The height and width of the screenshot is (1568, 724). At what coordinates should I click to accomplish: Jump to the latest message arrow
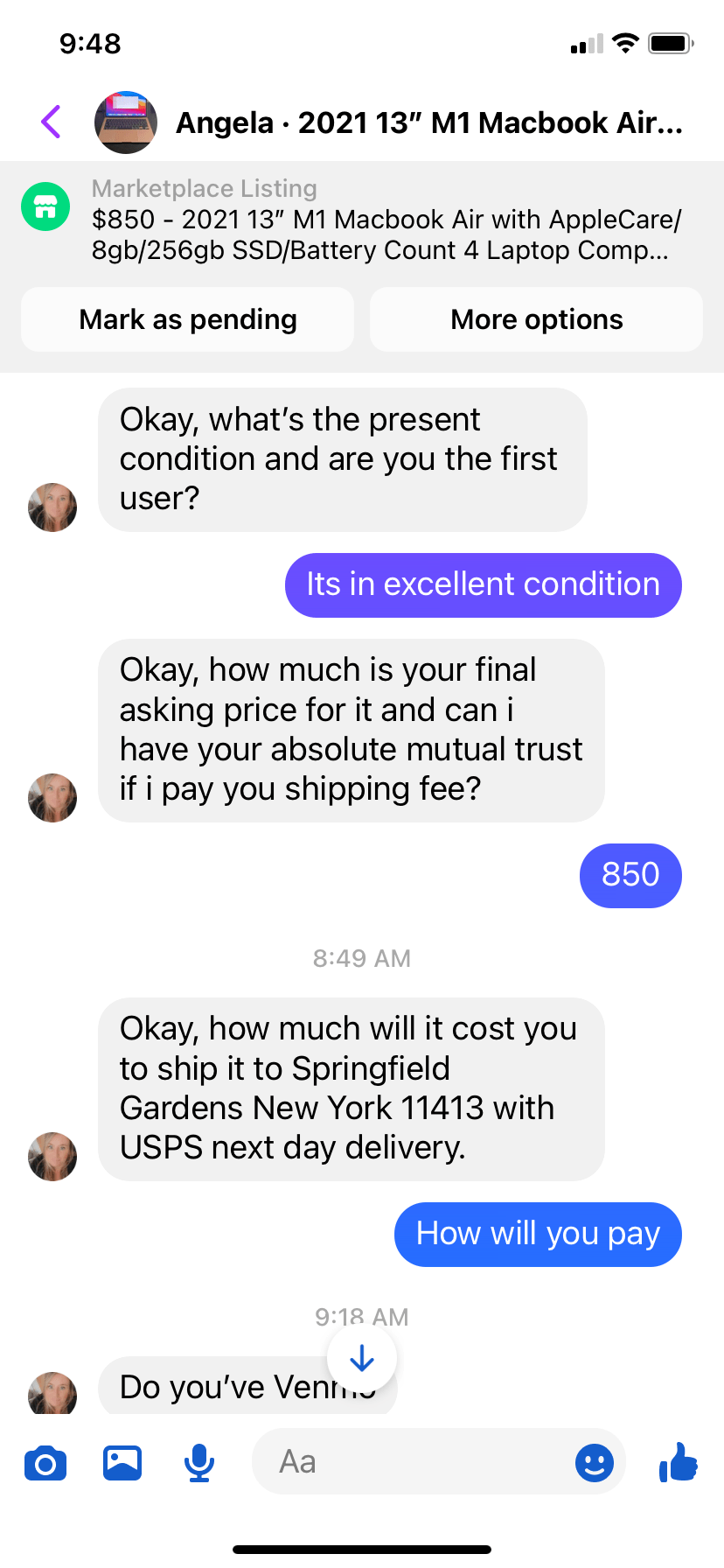362,1358
